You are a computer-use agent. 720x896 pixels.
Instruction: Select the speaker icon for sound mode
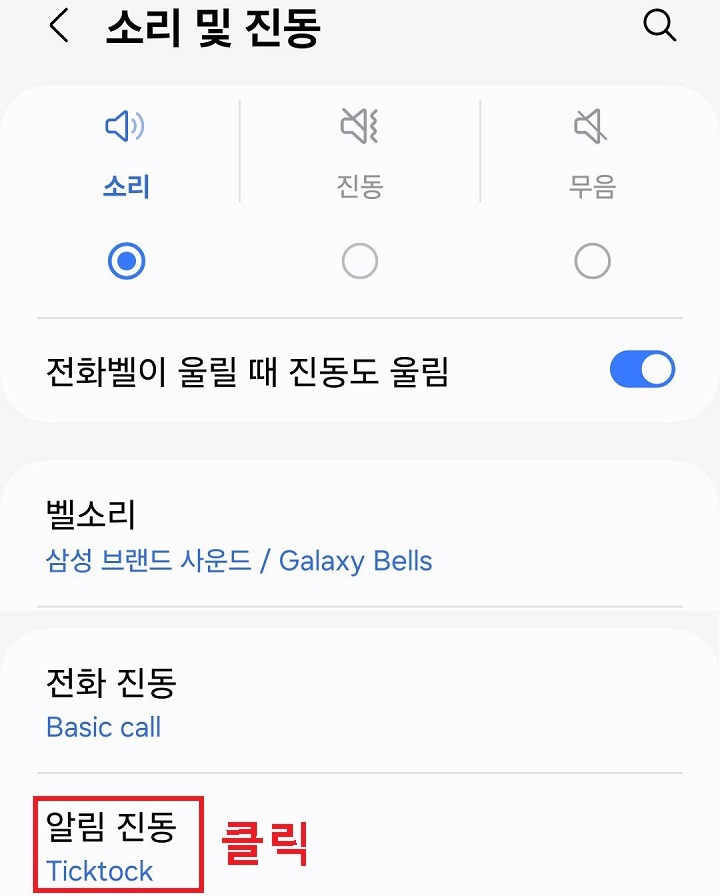click(x=126, y=126)
